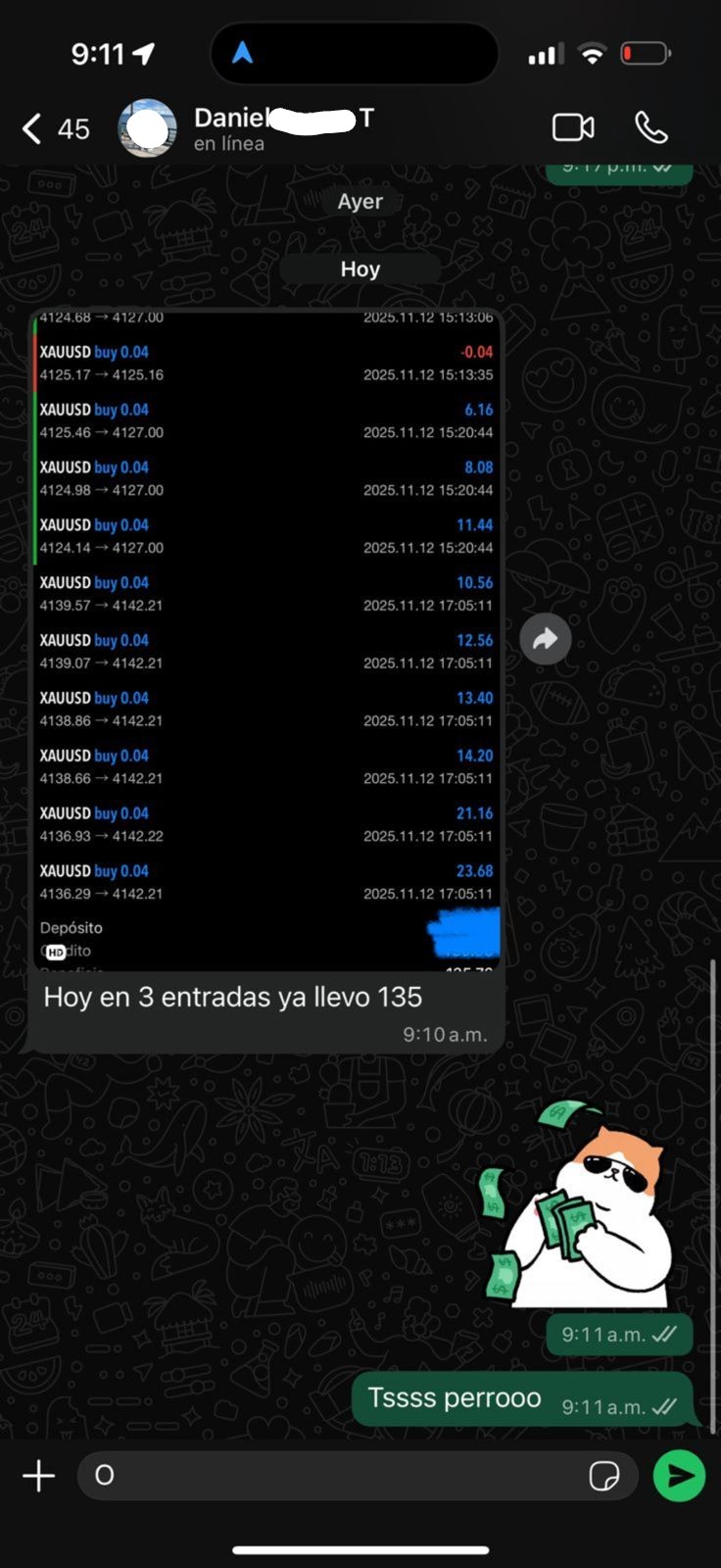The height and width of the screenshot is (1568, 721).
Task: Tap the HD badge on the image
Action: click(55, 951)
